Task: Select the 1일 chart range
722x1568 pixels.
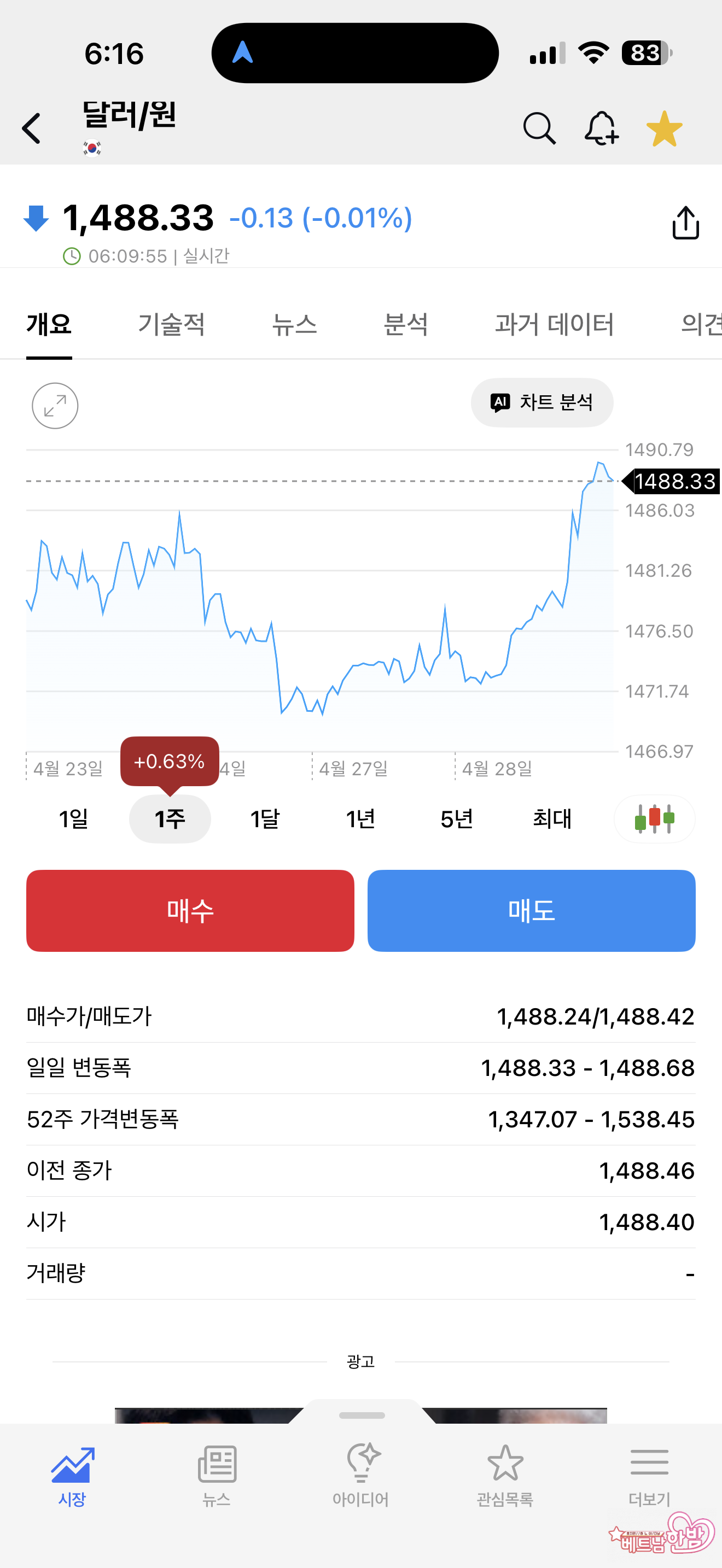Action: [74, 818]
